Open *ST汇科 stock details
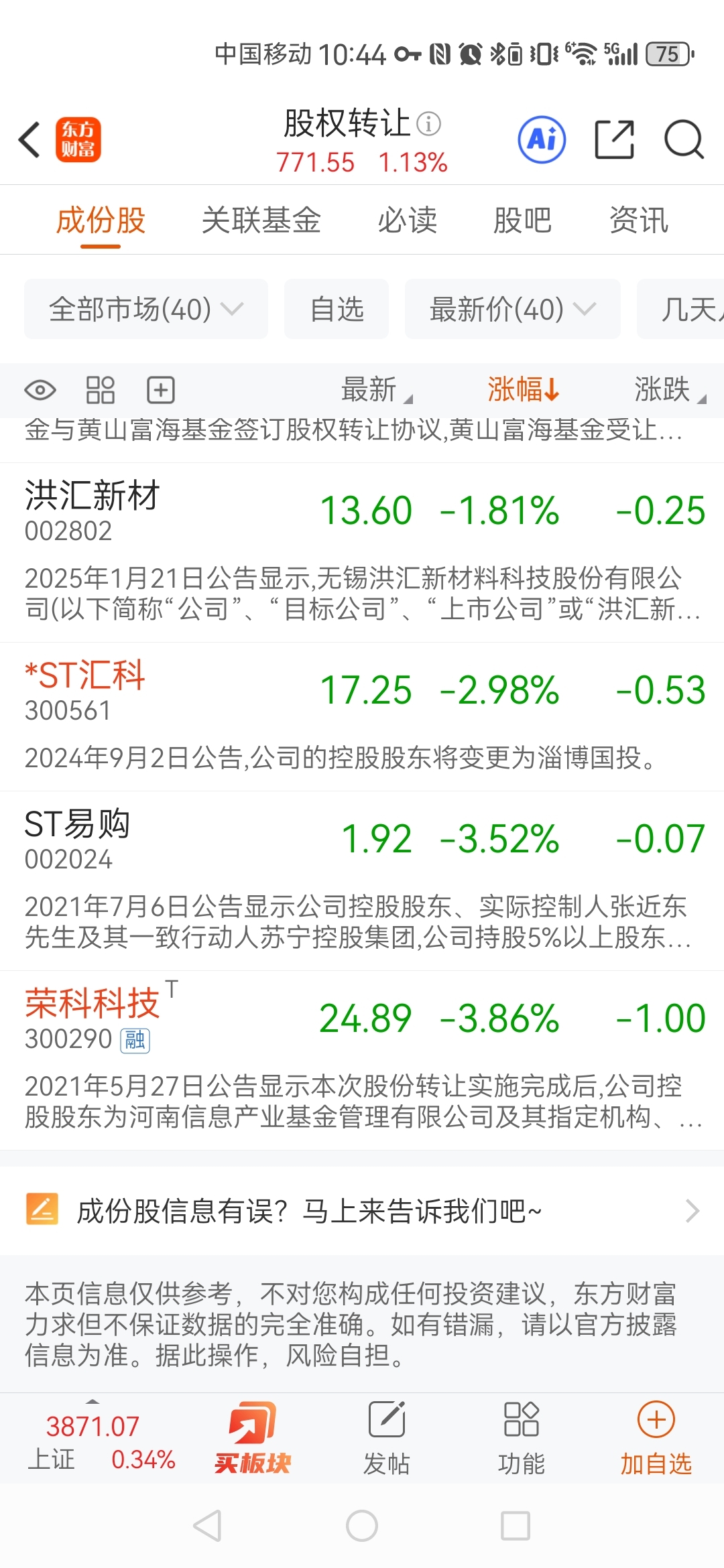The height and width of the screenshot is (1568, 724). (x=85, y=689)
